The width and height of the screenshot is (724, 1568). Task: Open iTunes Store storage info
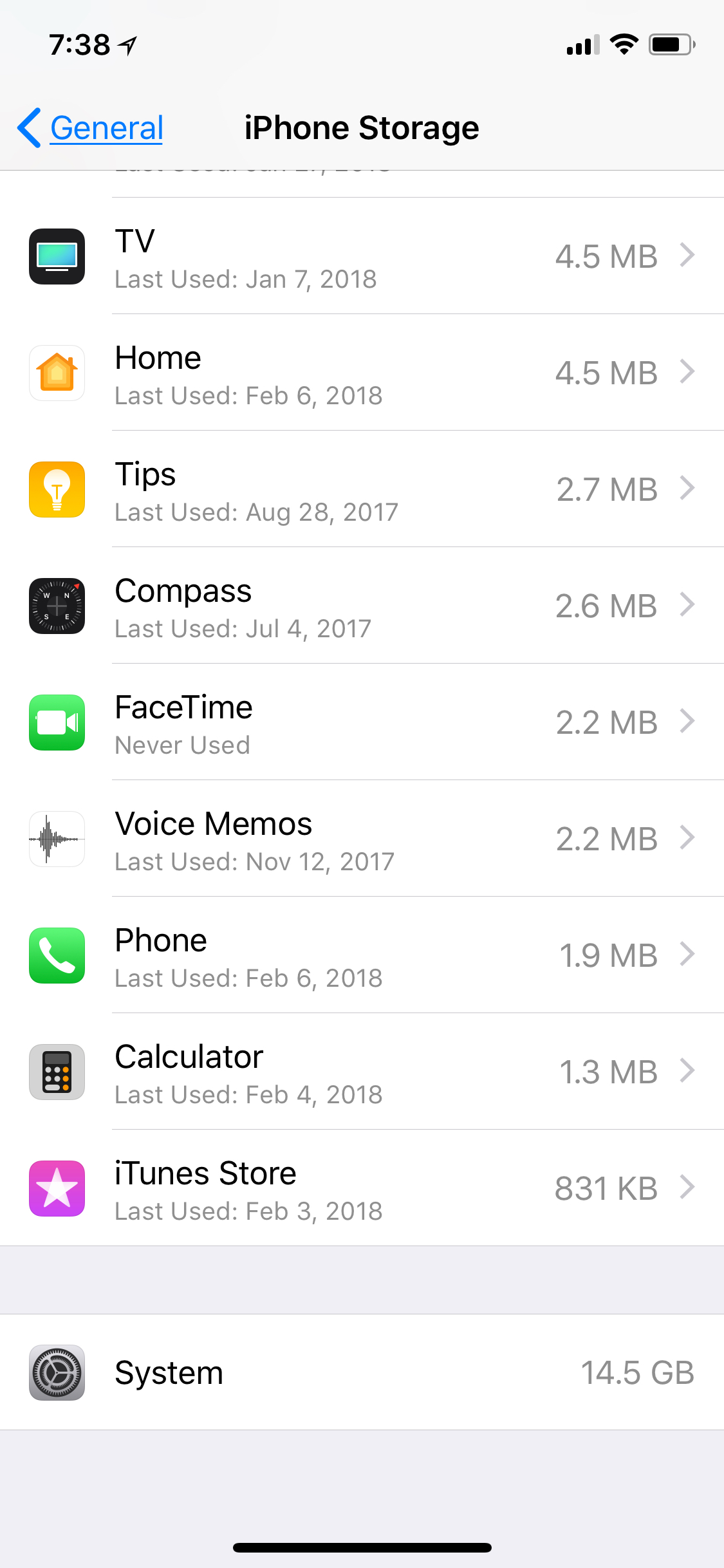click(362, 1188)
